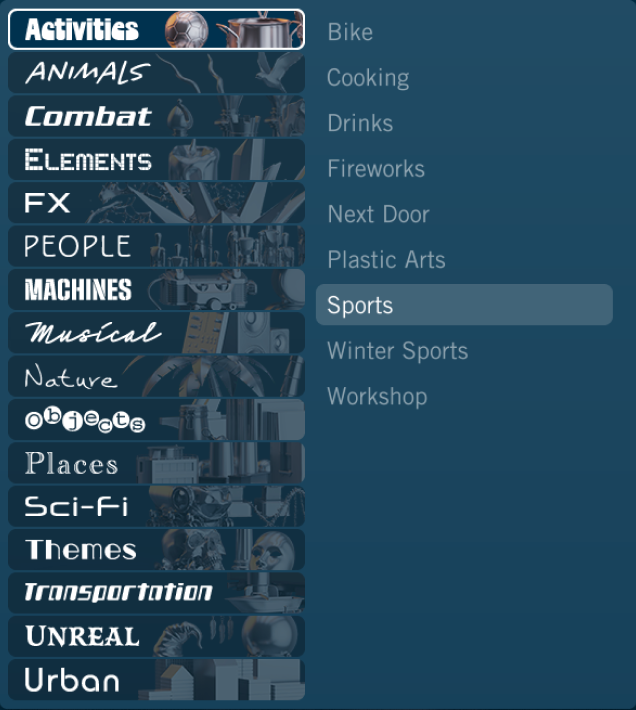Open the Winter Sports subcategory

pyautogui.click(x=397, y=351)
